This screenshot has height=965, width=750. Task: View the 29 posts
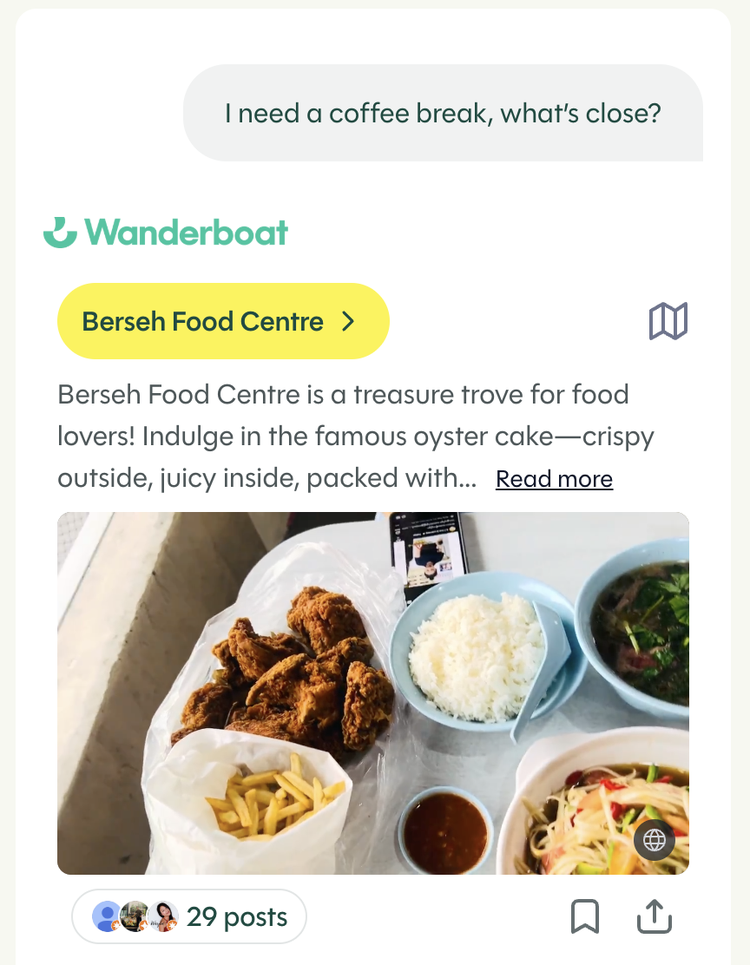point(189,916)
